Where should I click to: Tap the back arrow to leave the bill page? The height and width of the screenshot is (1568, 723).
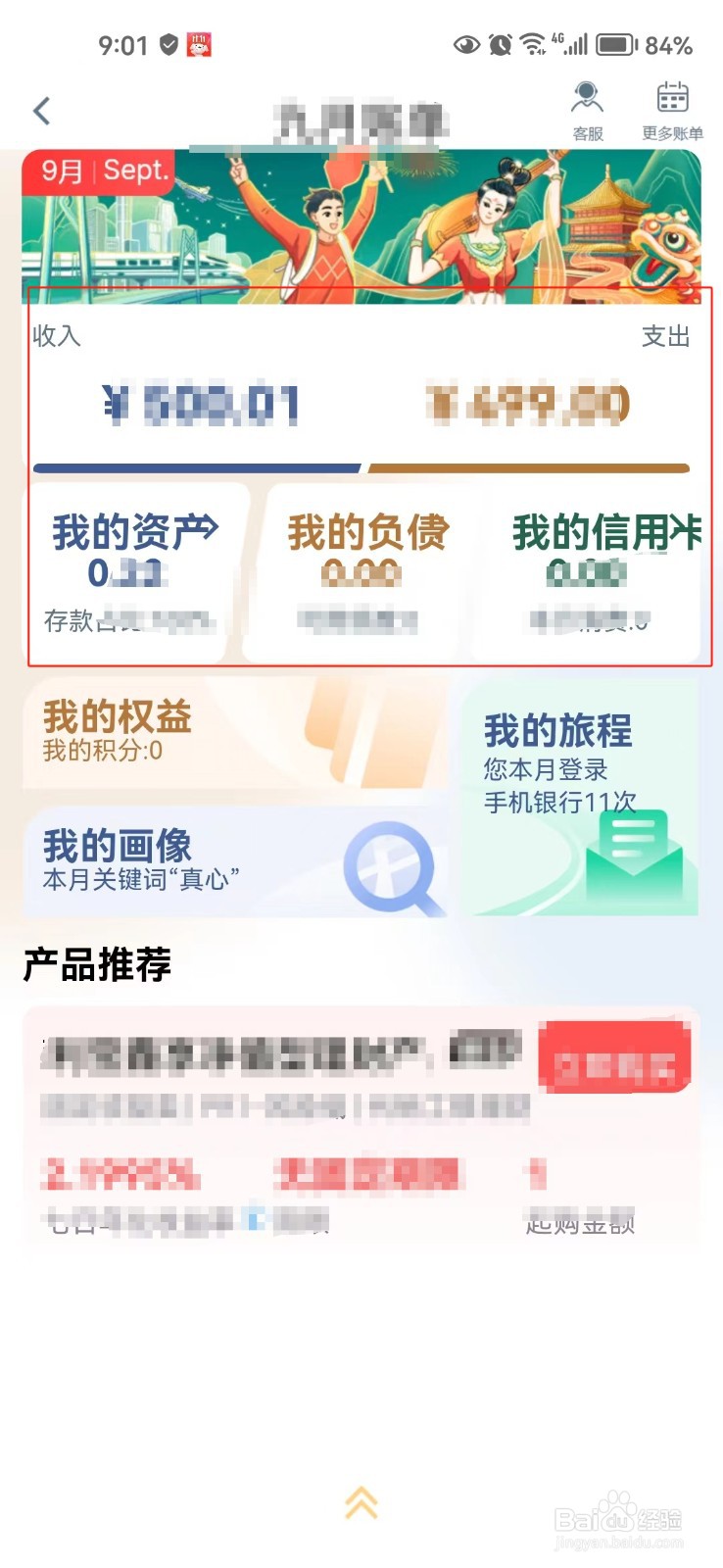41,110
